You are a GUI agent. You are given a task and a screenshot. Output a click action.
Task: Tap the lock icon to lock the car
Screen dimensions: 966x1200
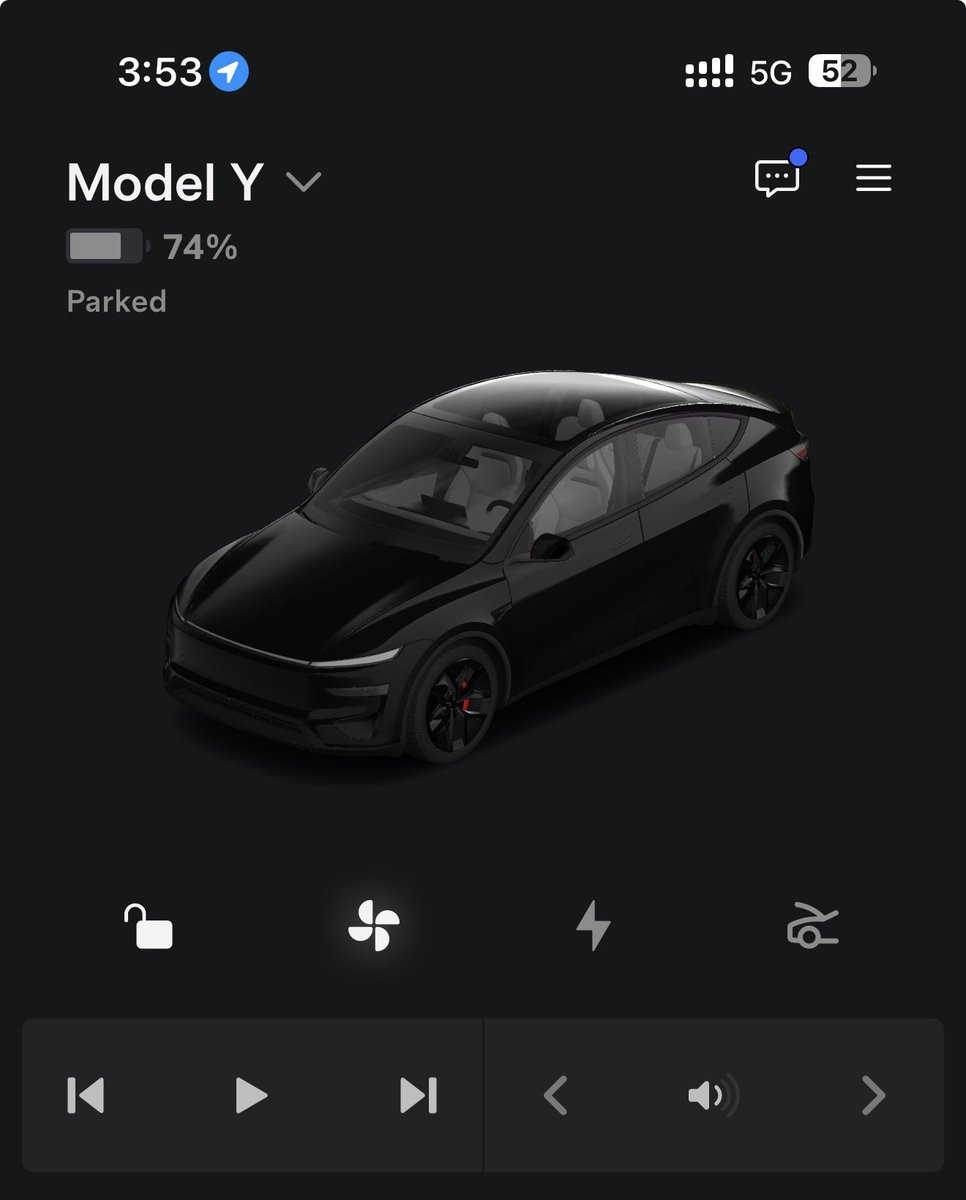[148, 926]
